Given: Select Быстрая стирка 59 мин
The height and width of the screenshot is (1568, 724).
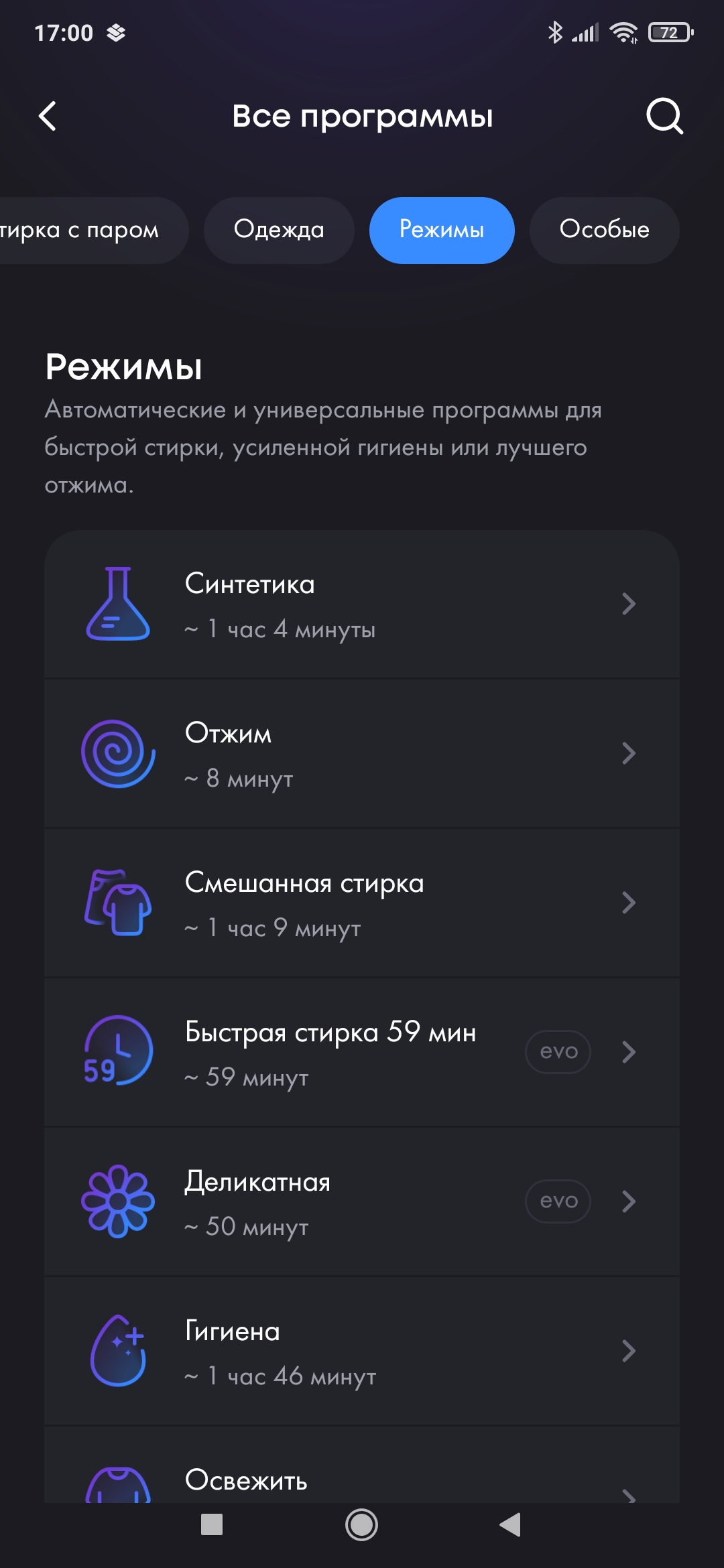Looking at the screenshot, I should pyautogui.click(x=362, y=1053).
